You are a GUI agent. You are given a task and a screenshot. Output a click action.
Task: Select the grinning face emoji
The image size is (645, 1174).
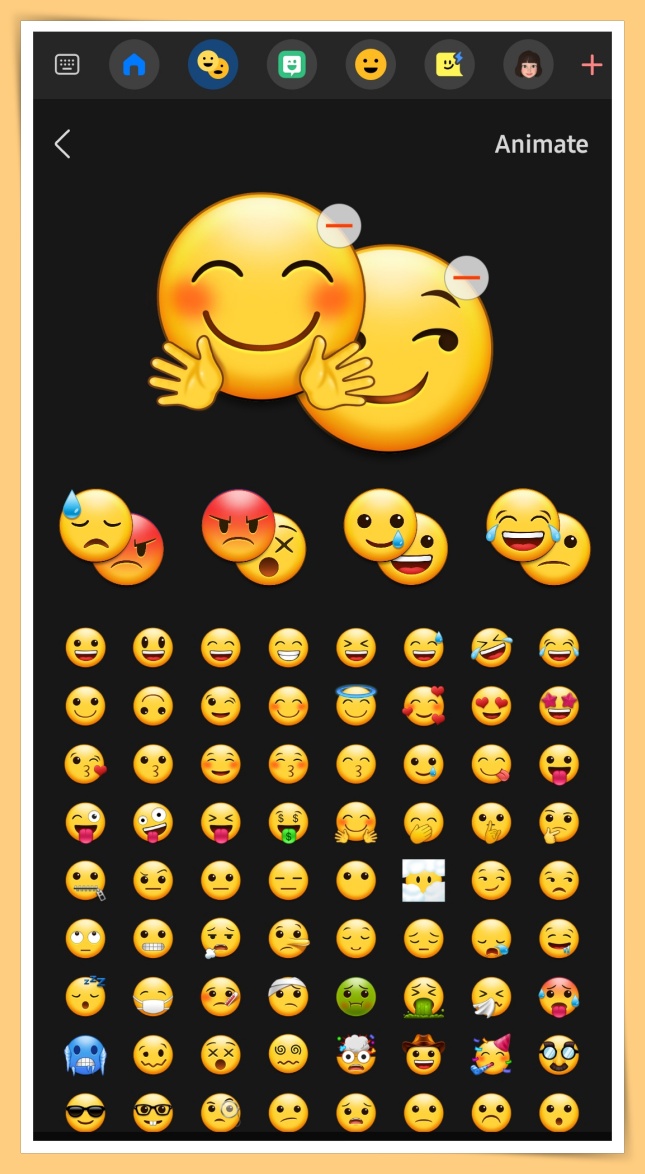point(85,648)
